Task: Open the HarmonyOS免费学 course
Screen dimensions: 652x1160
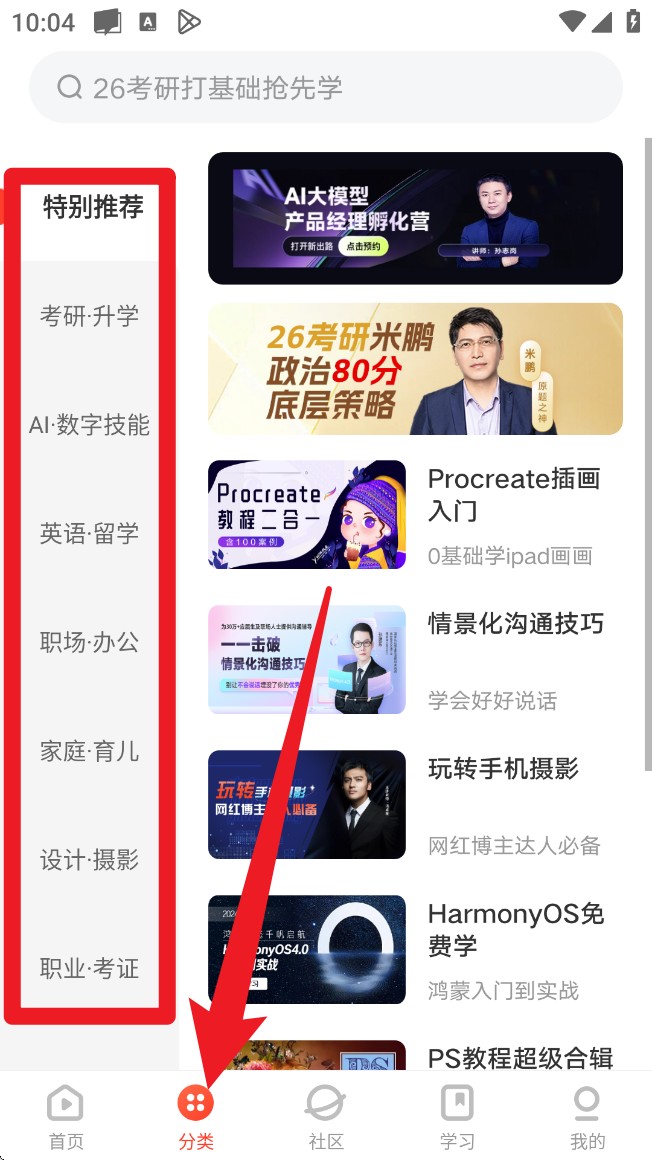Action: (415, 950)
